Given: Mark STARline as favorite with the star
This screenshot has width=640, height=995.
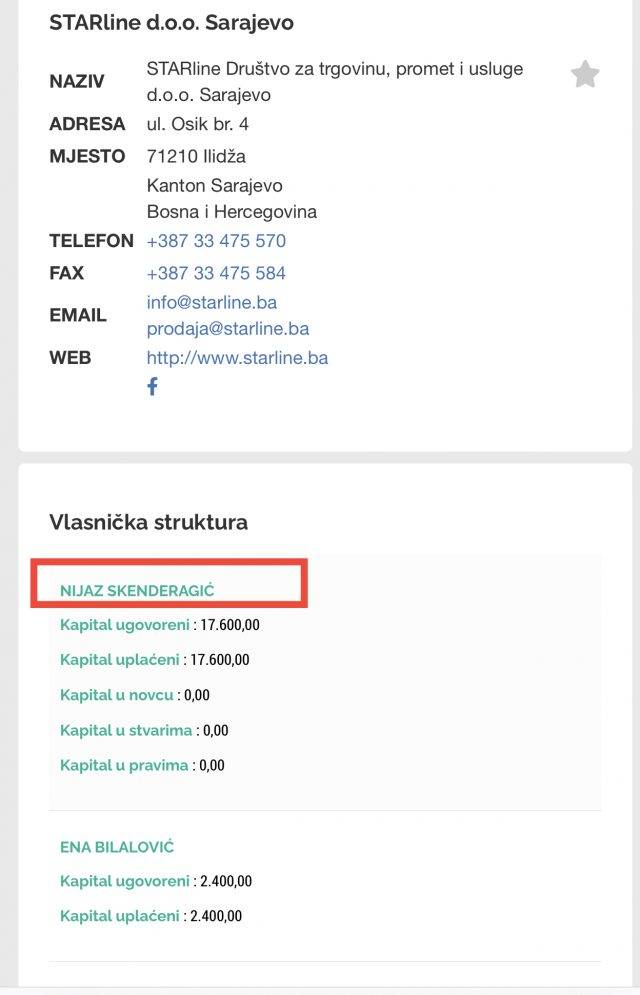Looking at the screenshot, I should (585, 75).
